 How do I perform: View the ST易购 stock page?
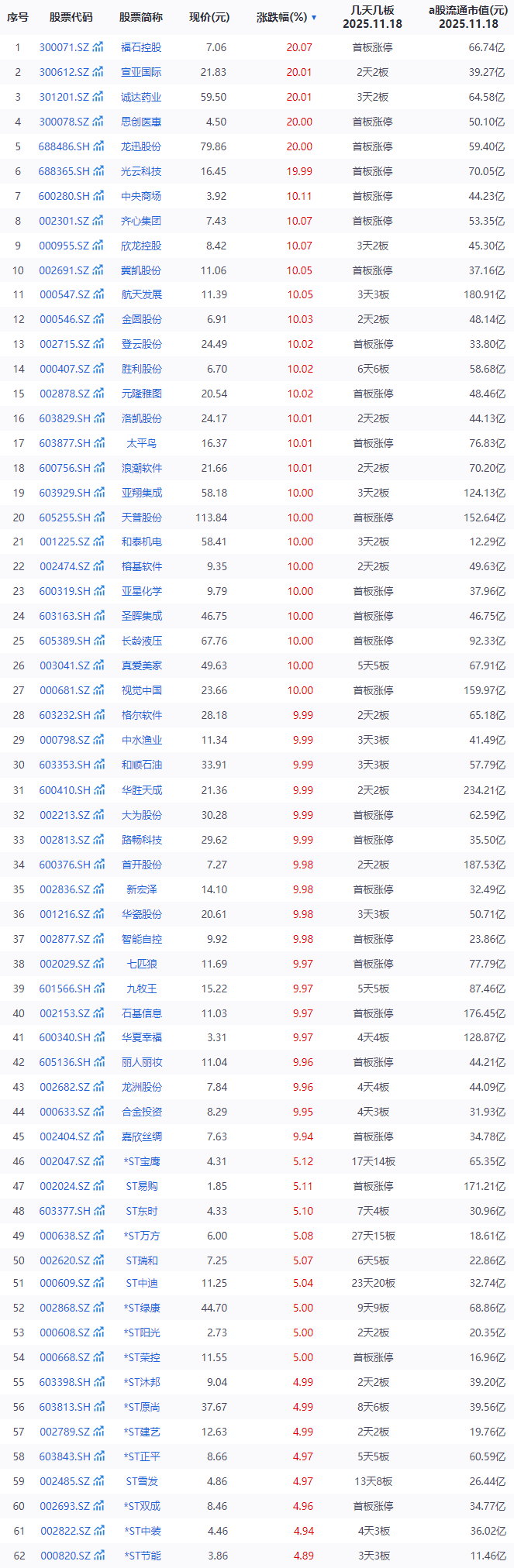(x=142, y=1186)
